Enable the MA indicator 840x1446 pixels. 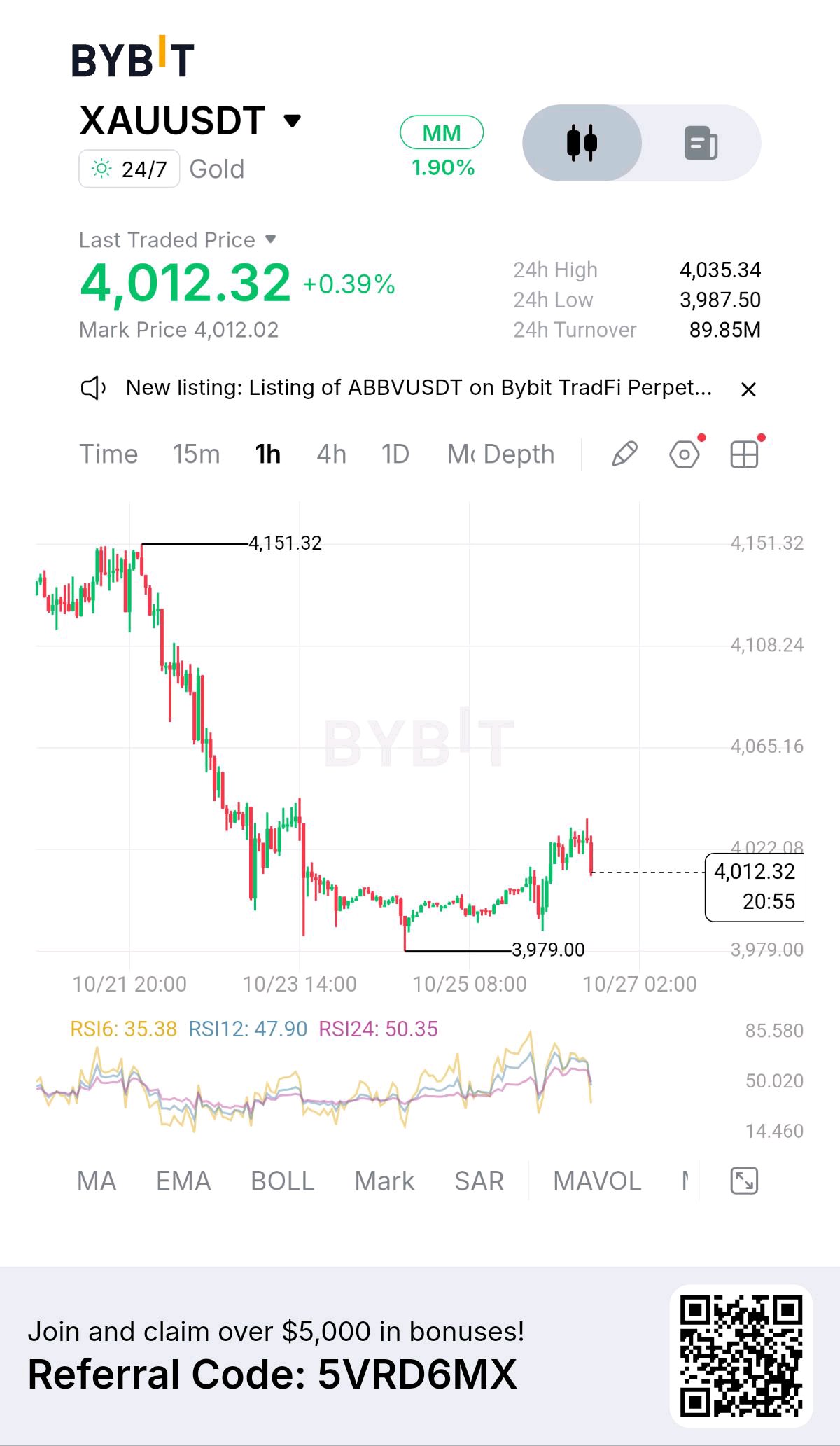[x=97, y=1181]
